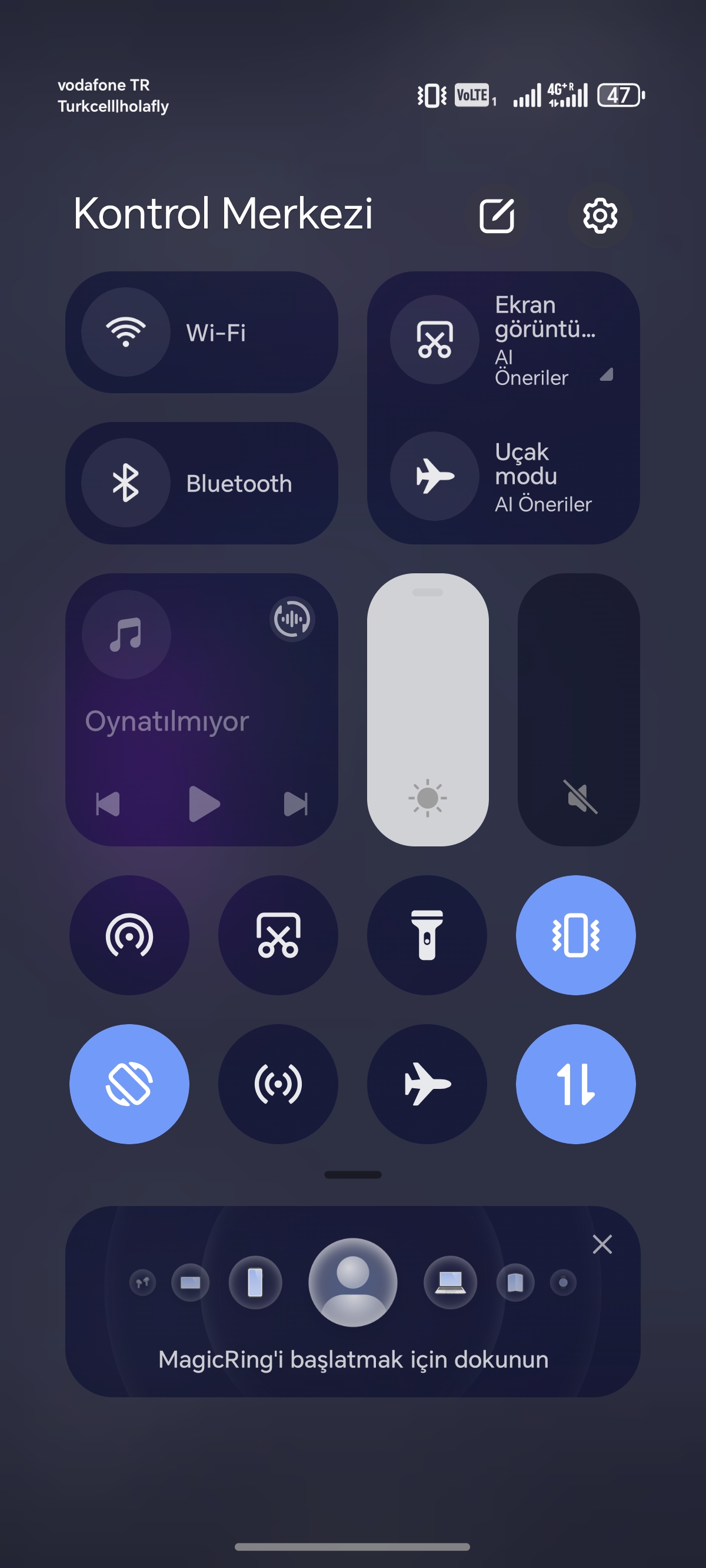Toggle Wi-Fi on
Viewport: 706px width, 1568px height.
point(201,333)
